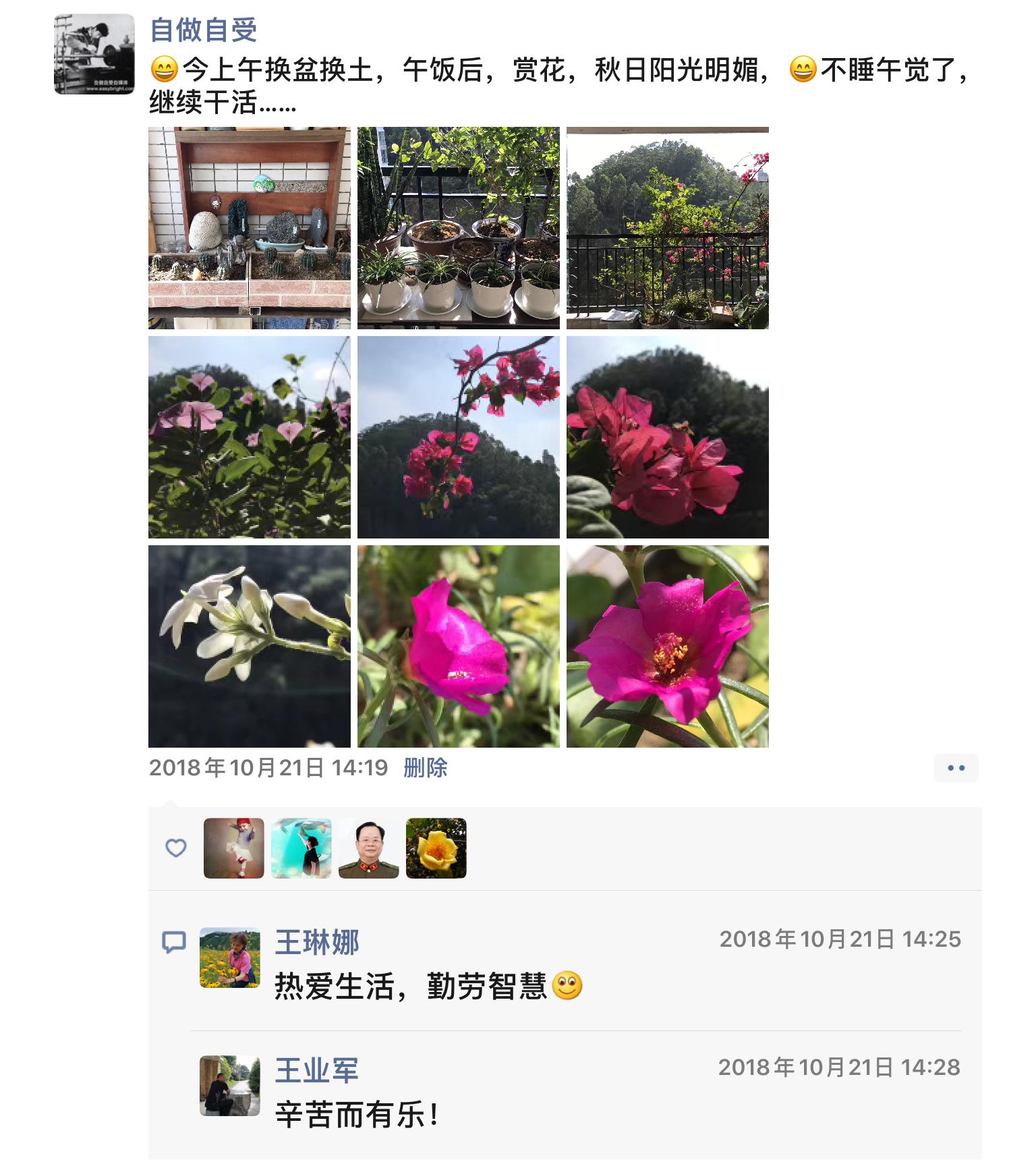Open the military uniform liker's avatar
This screenshot has height=1162, width=1036.
point(368,848)
